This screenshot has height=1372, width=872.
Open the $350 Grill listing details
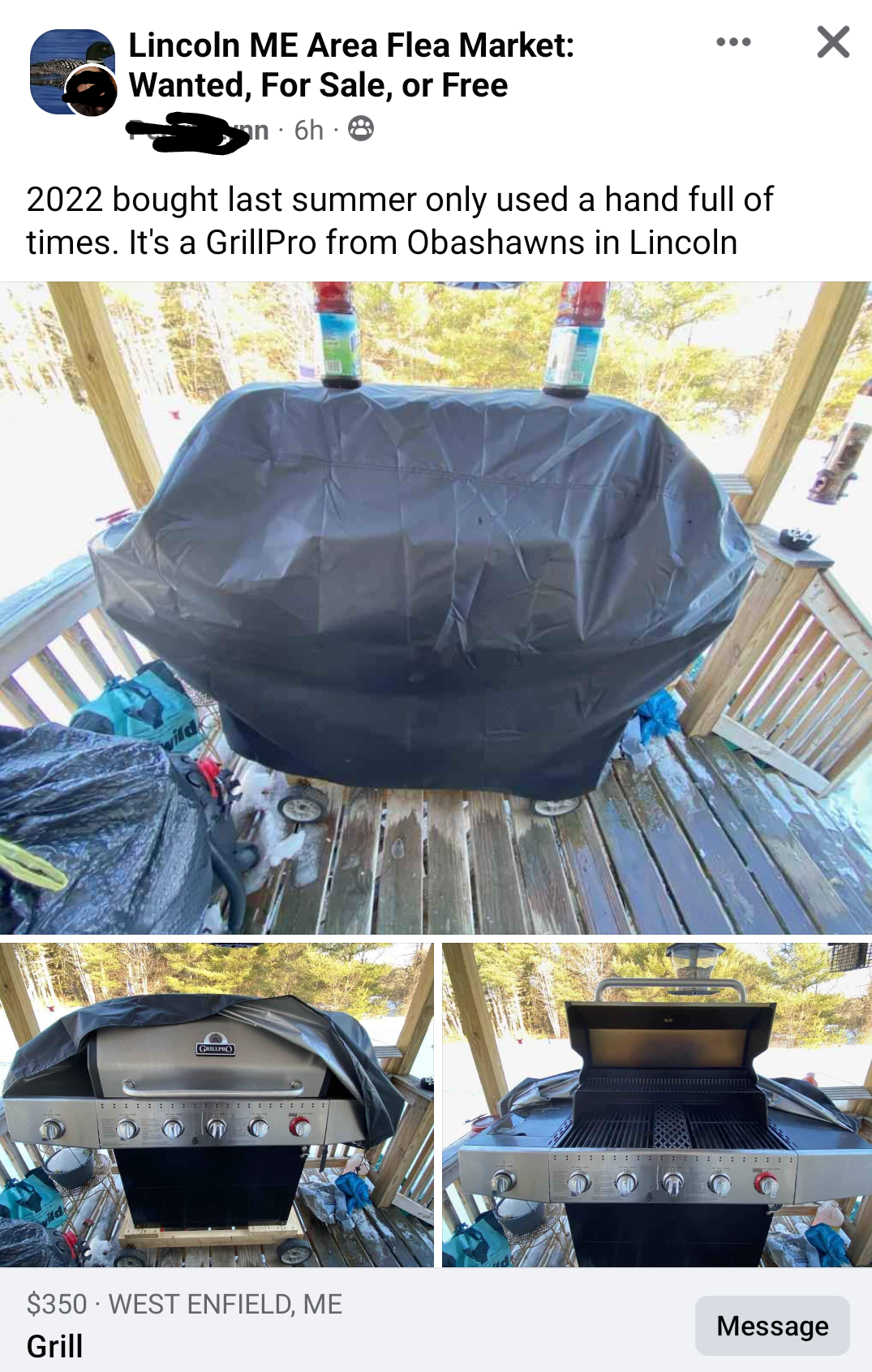(x=184, y=1324)
